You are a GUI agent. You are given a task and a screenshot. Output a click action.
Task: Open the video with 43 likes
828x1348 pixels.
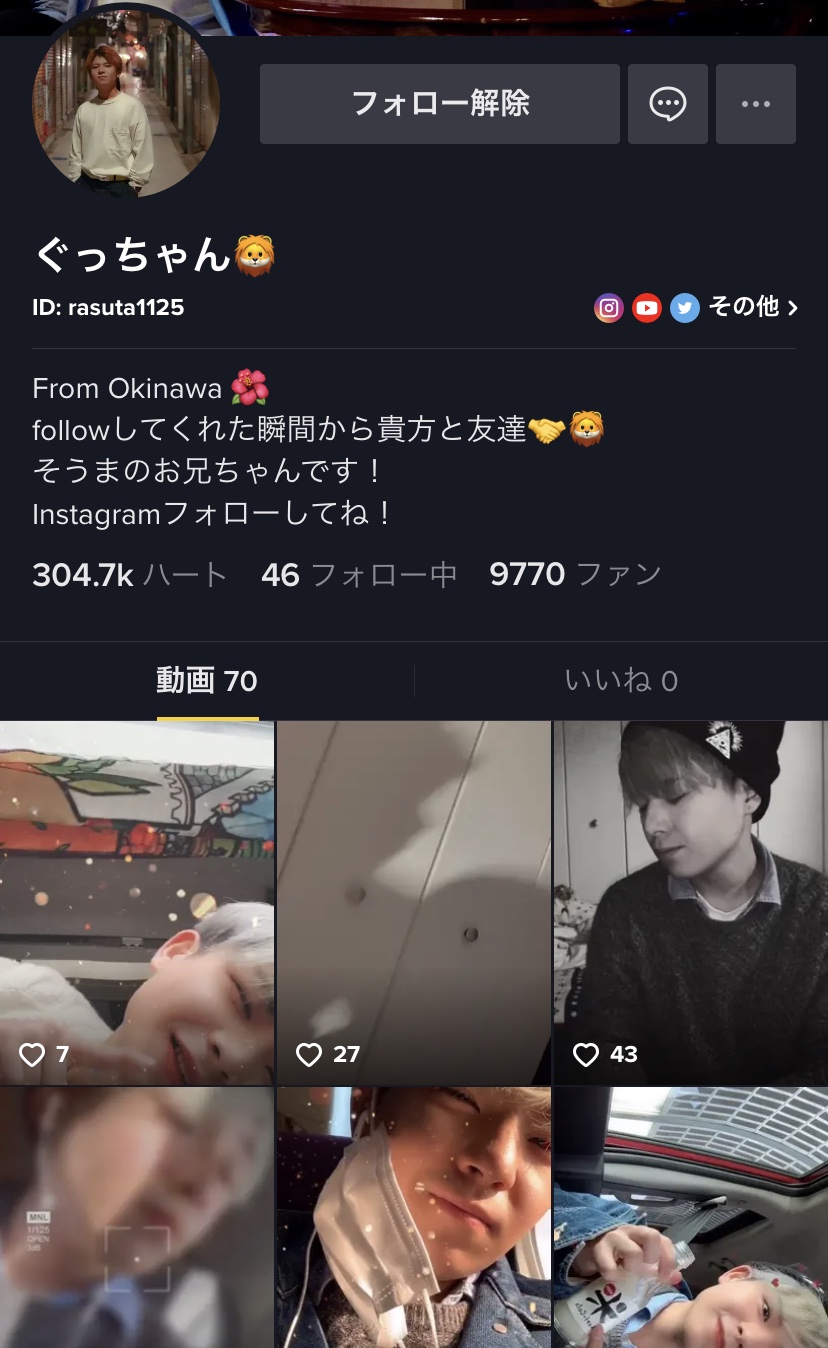click(691, 903)
